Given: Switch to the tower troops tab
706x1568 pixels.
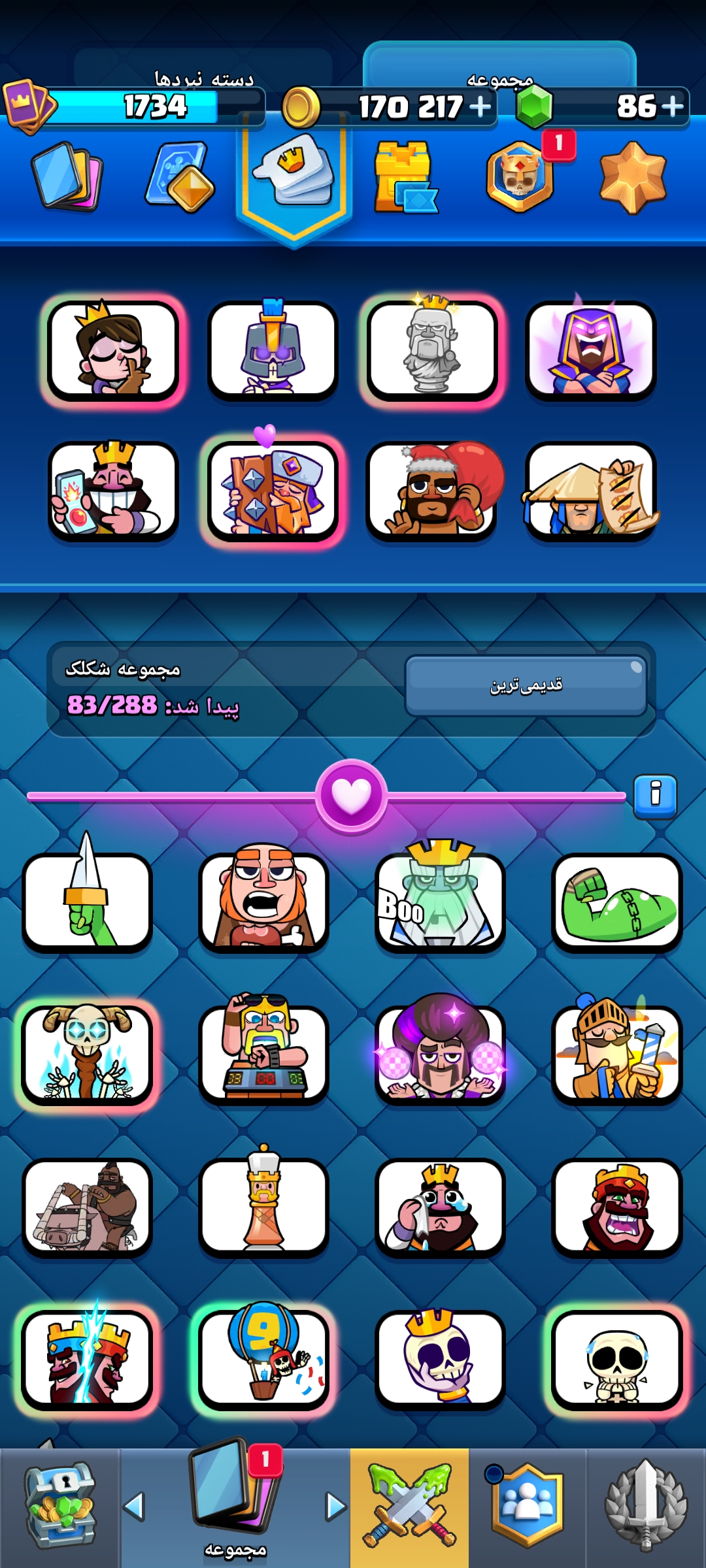Looking at the screenshot, I should click(x=405, y=178).
